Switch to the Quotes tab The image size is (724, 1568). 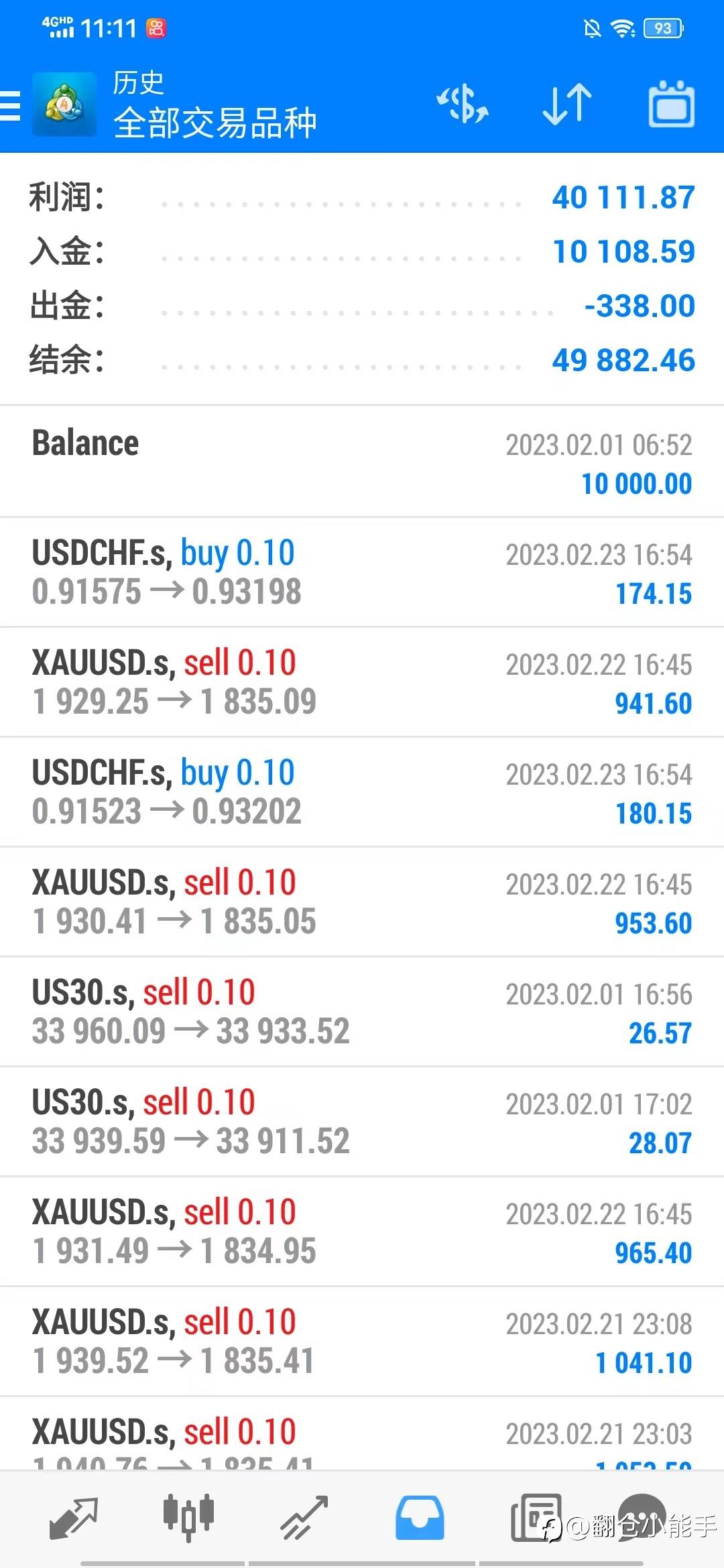point(74,1518)
